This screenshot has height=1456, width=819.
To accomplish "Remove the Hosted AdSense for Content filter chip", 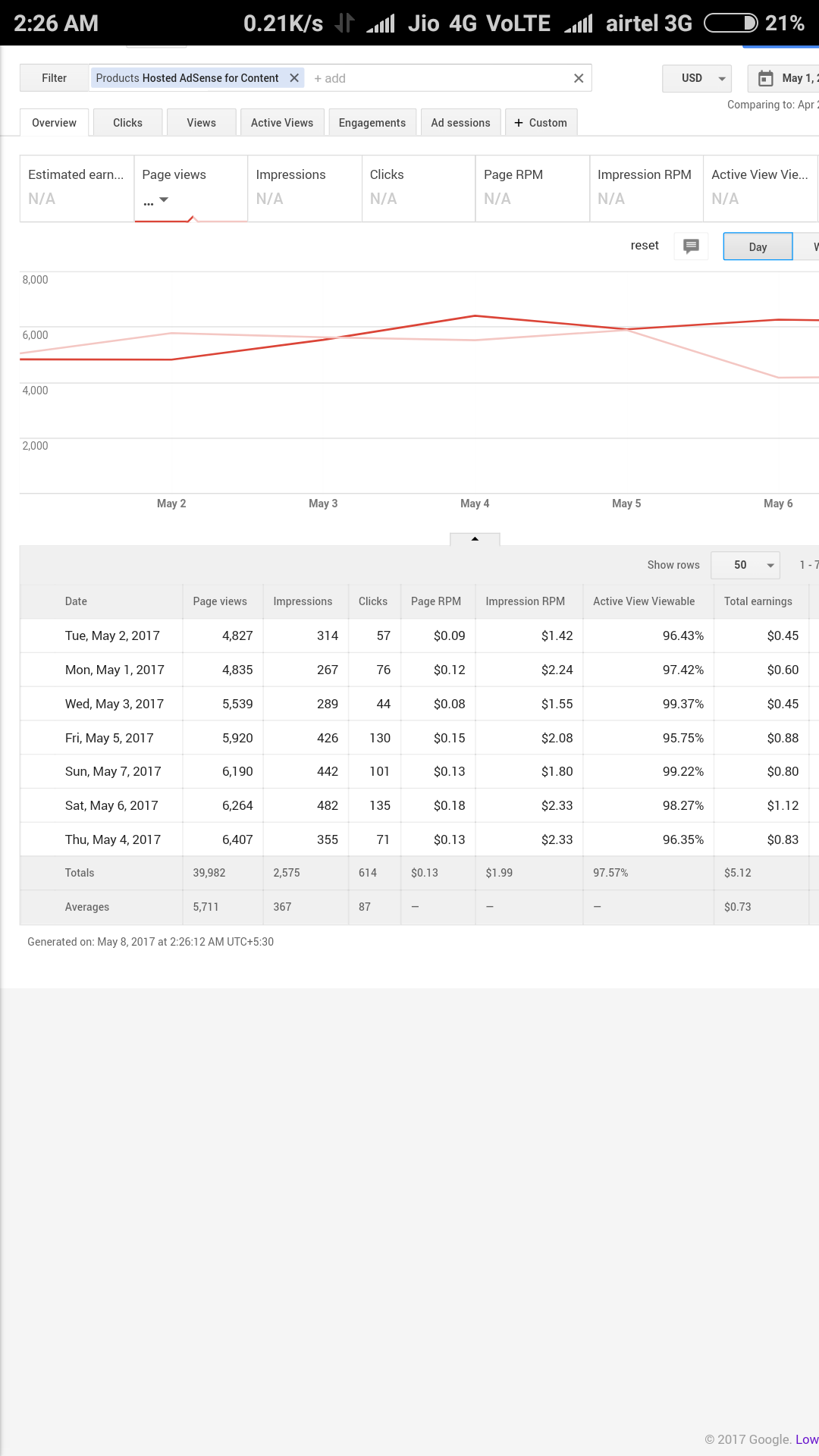I will [x=294, y=78].
